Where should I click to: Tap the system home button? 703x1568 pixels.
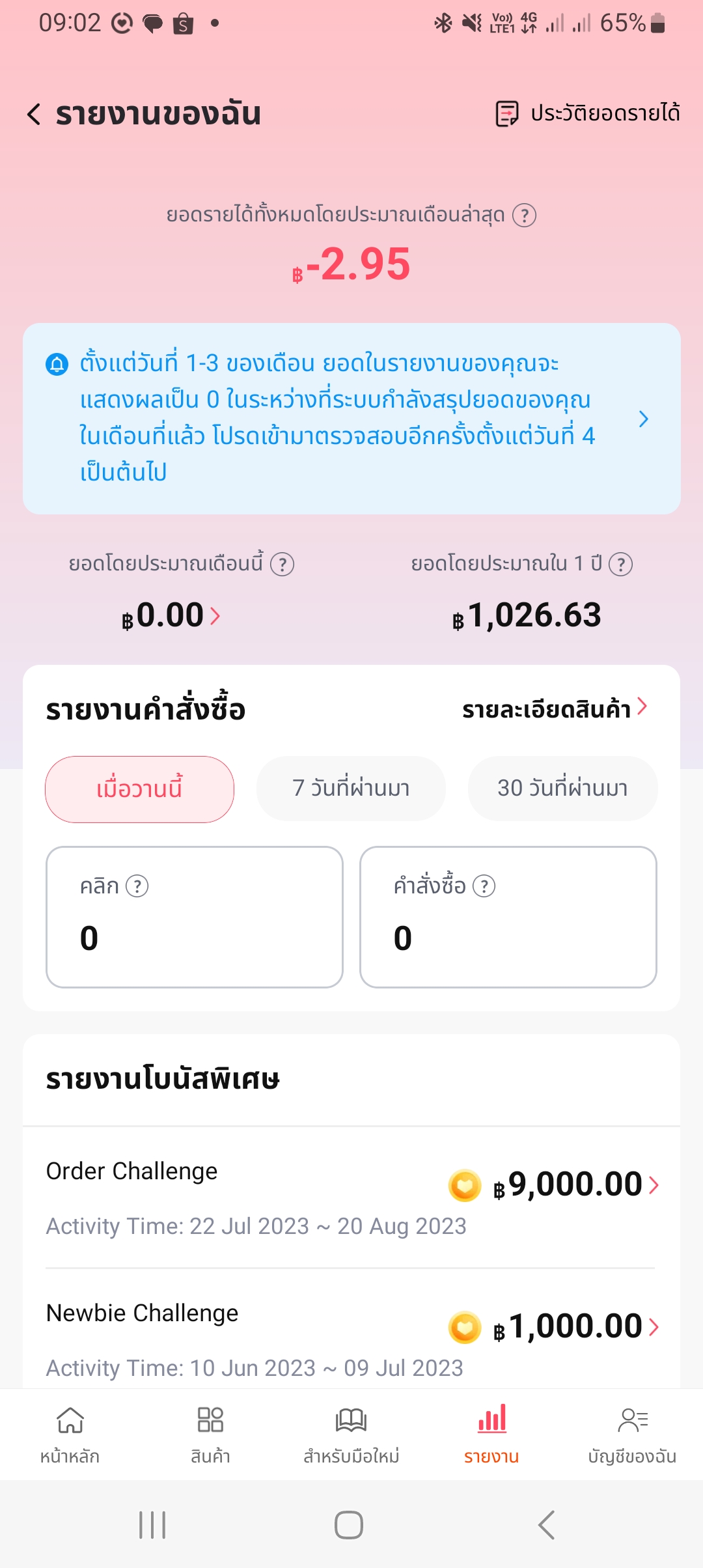[349, 1524]
